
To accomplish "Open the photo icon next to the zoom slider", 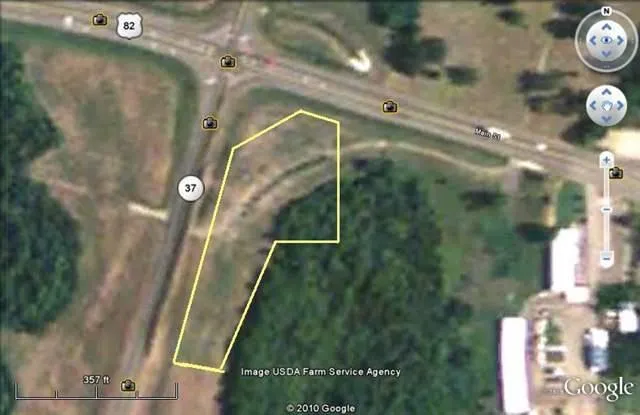I will pyautogui.click(x=616, y=172).
